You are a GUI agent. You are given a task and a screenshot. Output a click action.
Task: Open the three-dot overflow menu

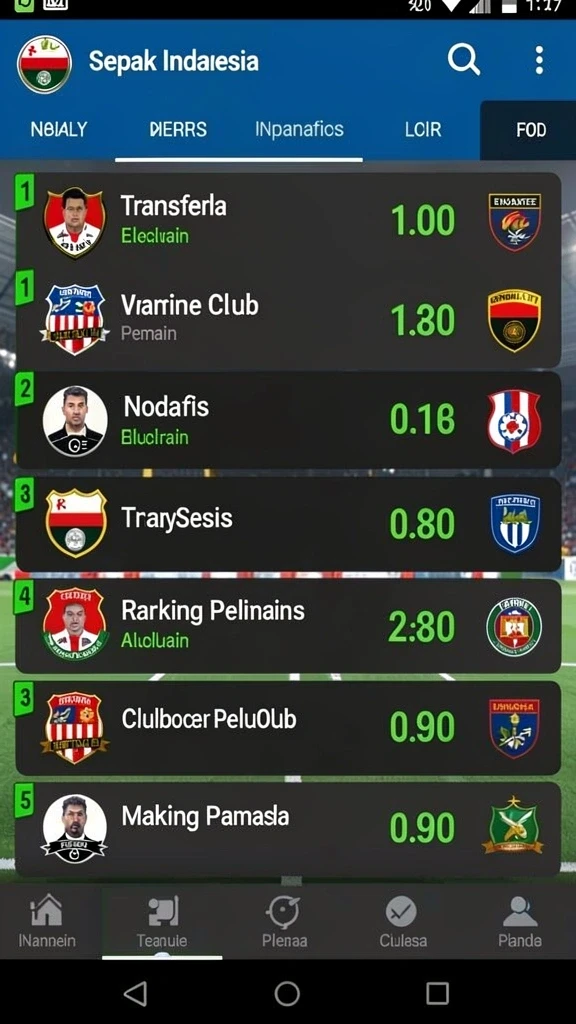pyautogui.click(x=539, y=61)
